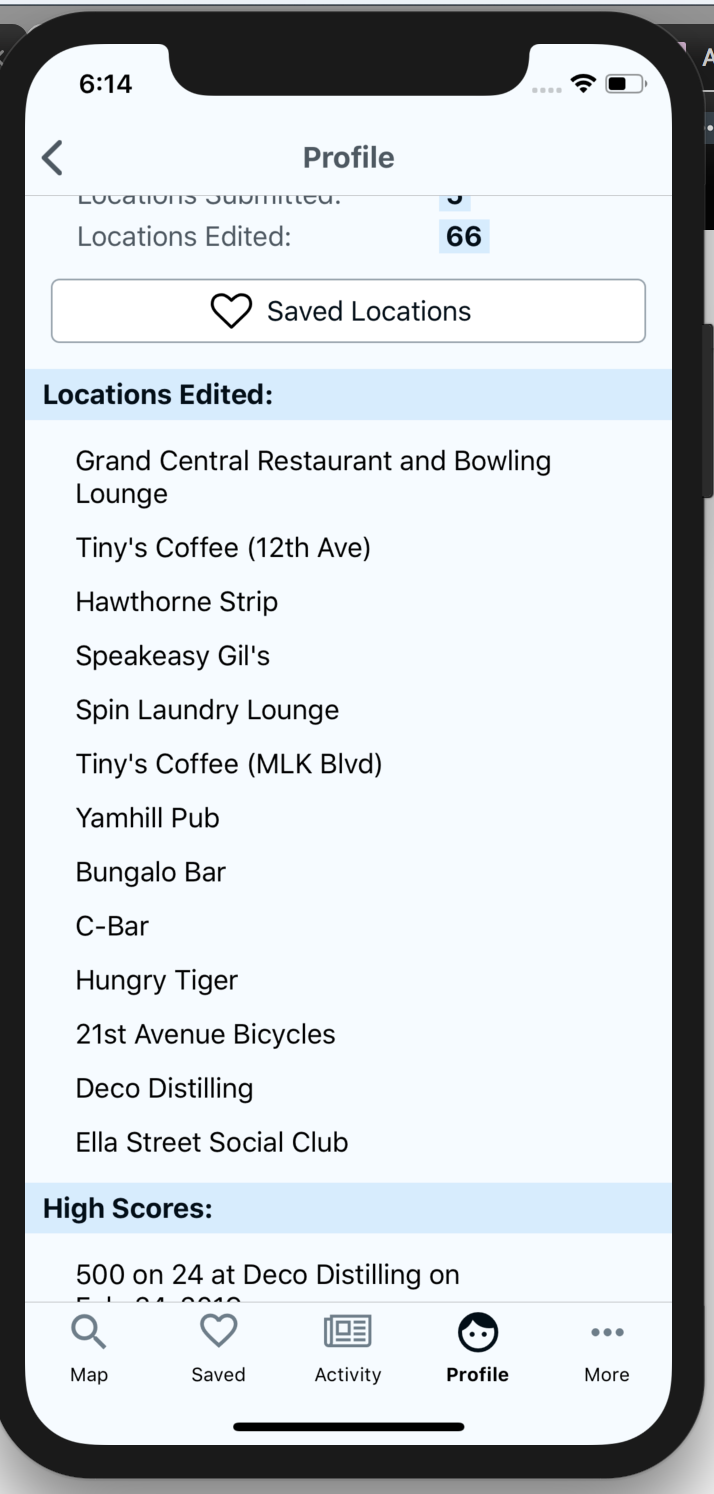Open Tiny's Coffee (MLK Blvd) location
The height and width of the screenshot is (1494, 714).
(229, 764)
